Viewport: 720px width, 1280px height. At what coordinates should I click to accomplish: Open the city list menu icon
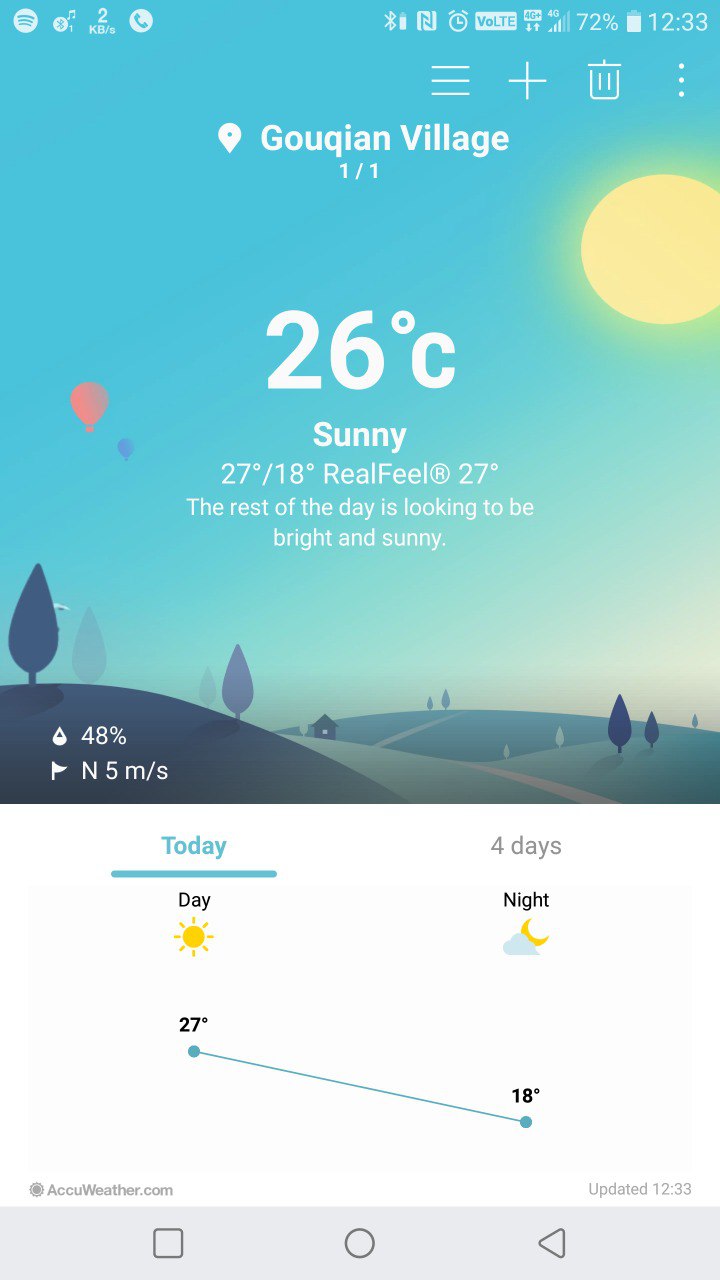450,81
